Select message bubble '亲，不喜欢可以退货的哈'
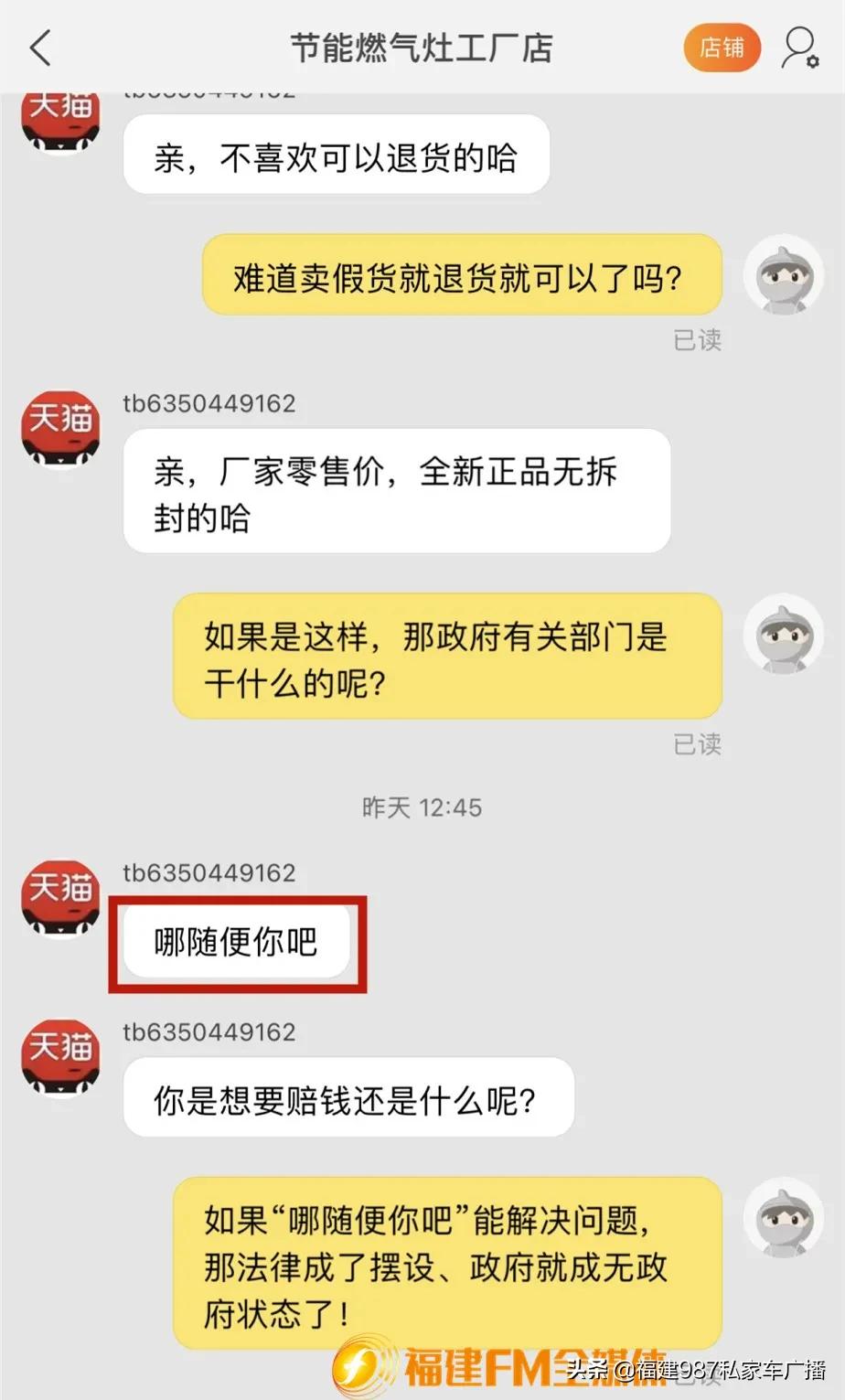 coord(336,155)
